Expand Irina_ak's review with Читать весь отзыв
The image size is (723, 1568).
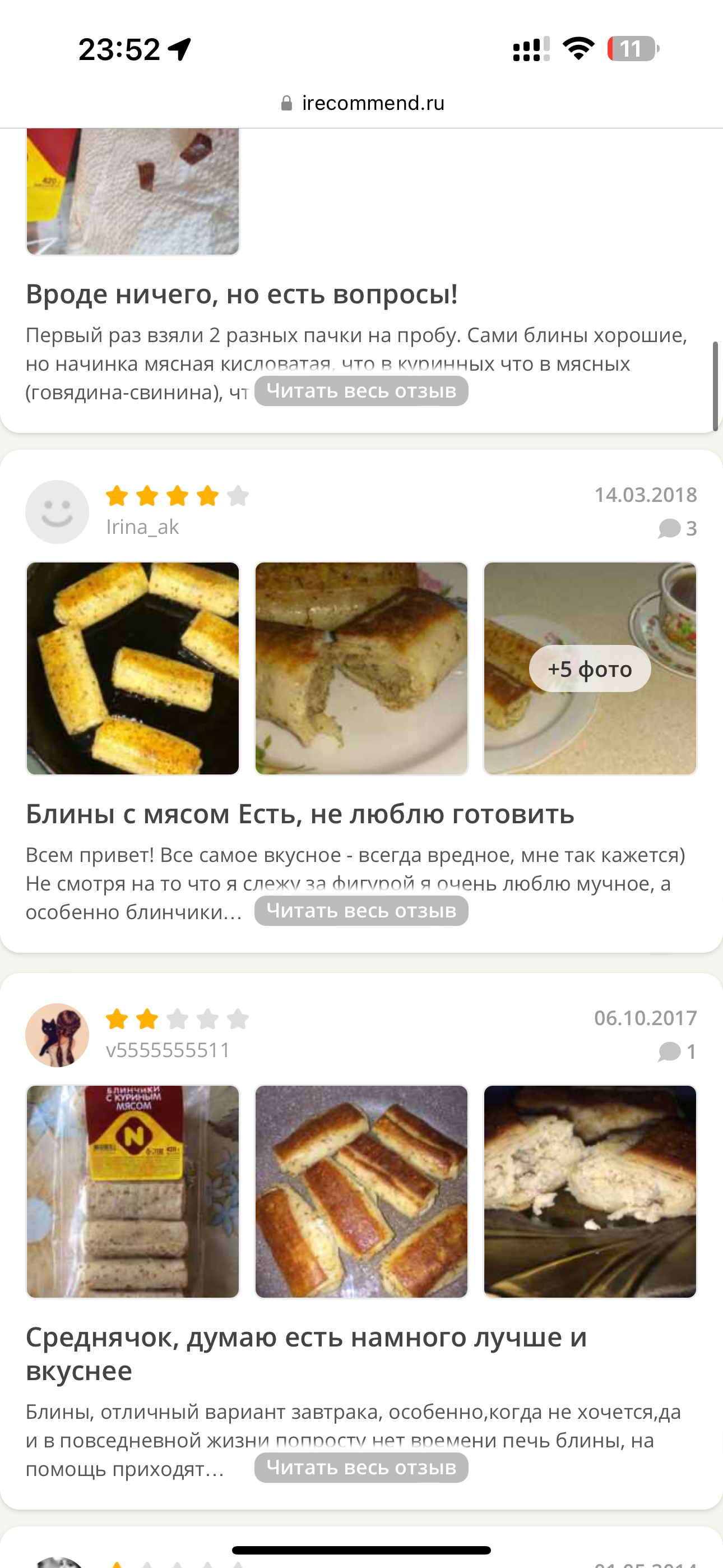click(361, 911)
